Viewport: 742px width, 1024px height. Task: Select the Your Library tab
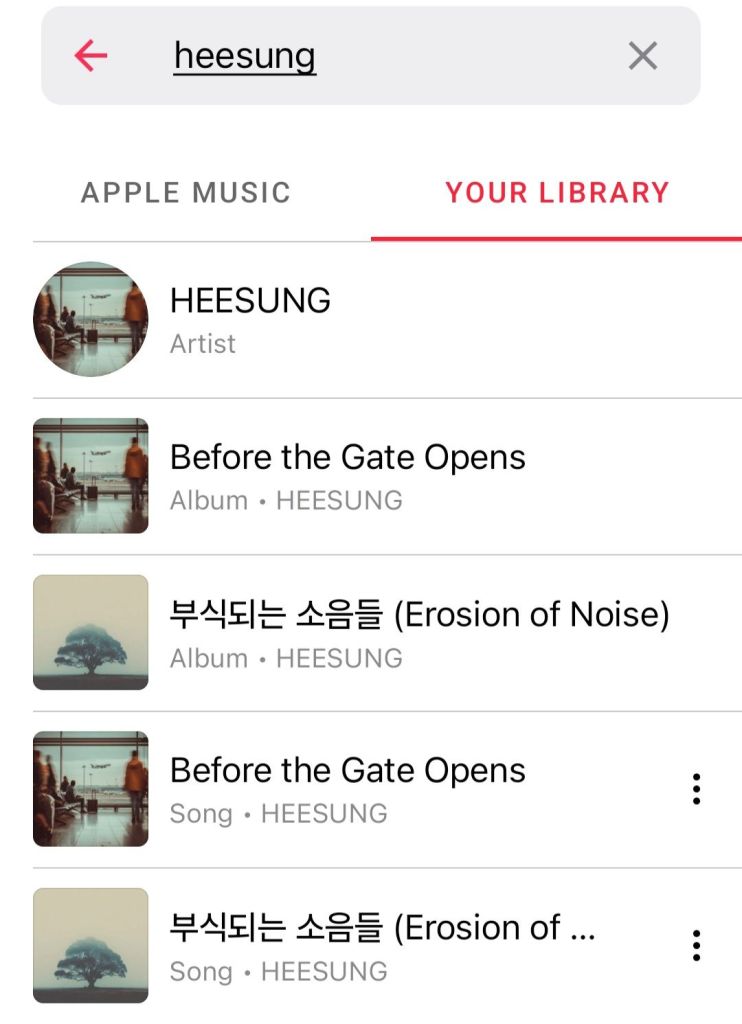coord(557,192)
